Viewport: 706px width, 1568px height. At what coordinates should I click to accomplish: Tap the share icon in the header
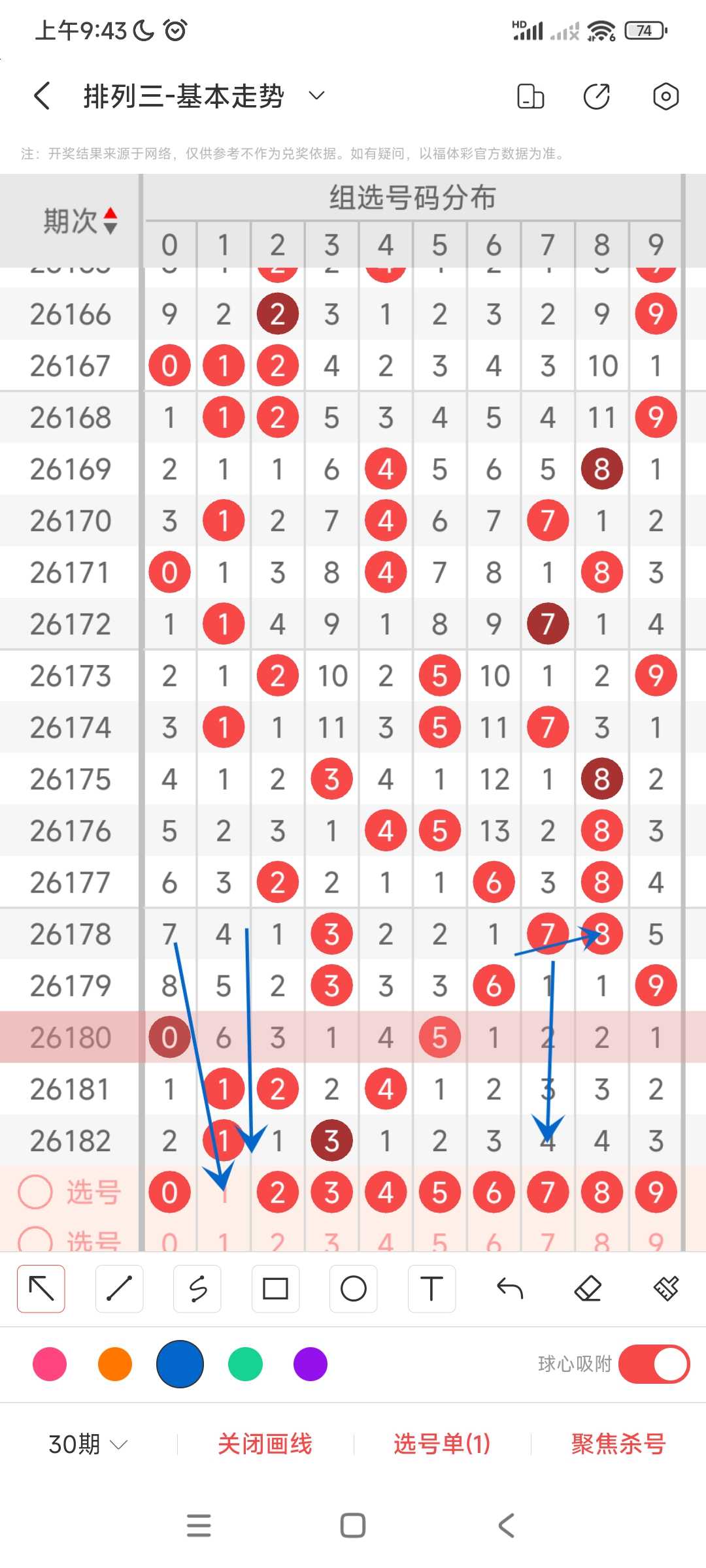[x=596, y=96]
